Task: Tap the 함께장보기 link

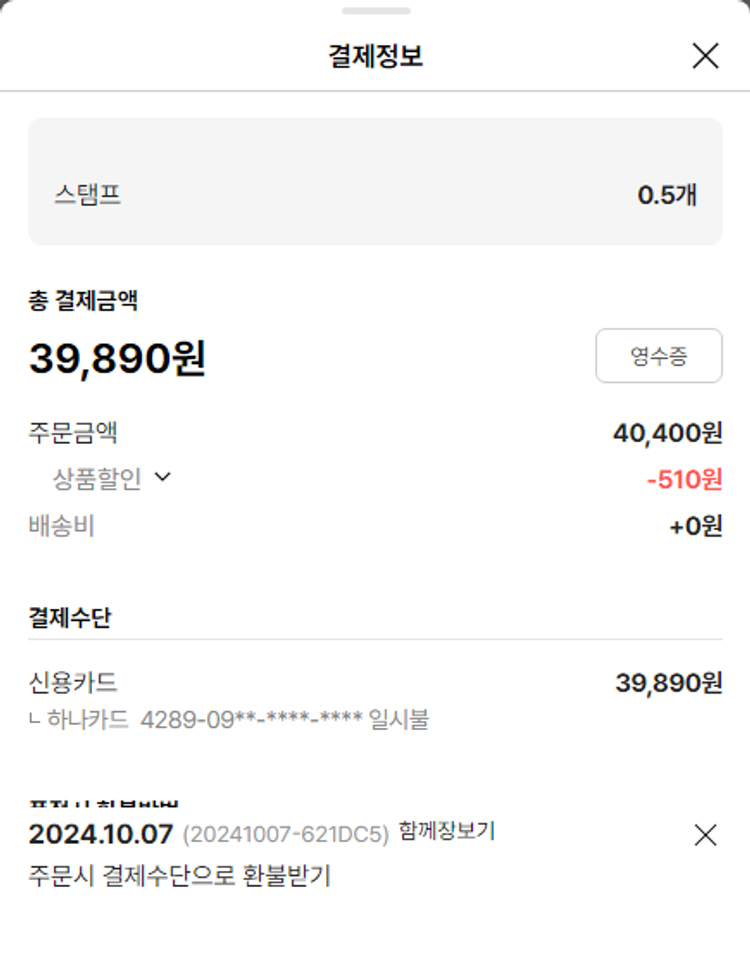Action: tap(446, 831)
